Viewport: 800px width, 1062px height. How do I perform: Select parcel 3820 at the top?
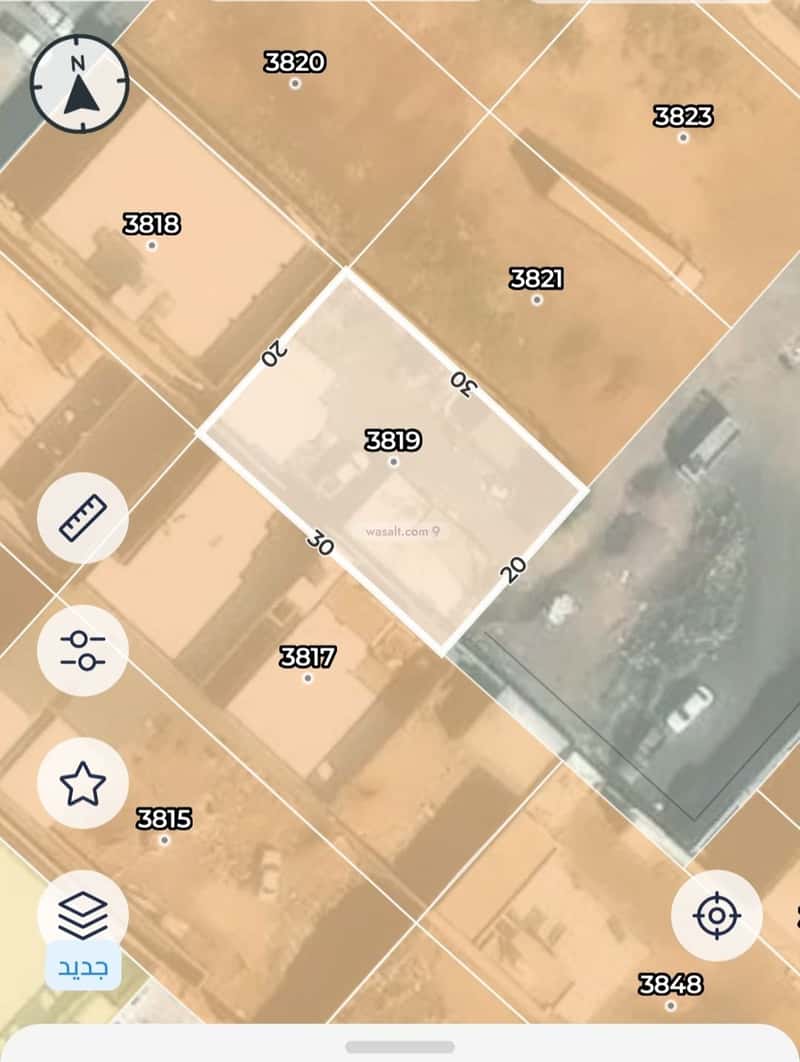(292, 62)
